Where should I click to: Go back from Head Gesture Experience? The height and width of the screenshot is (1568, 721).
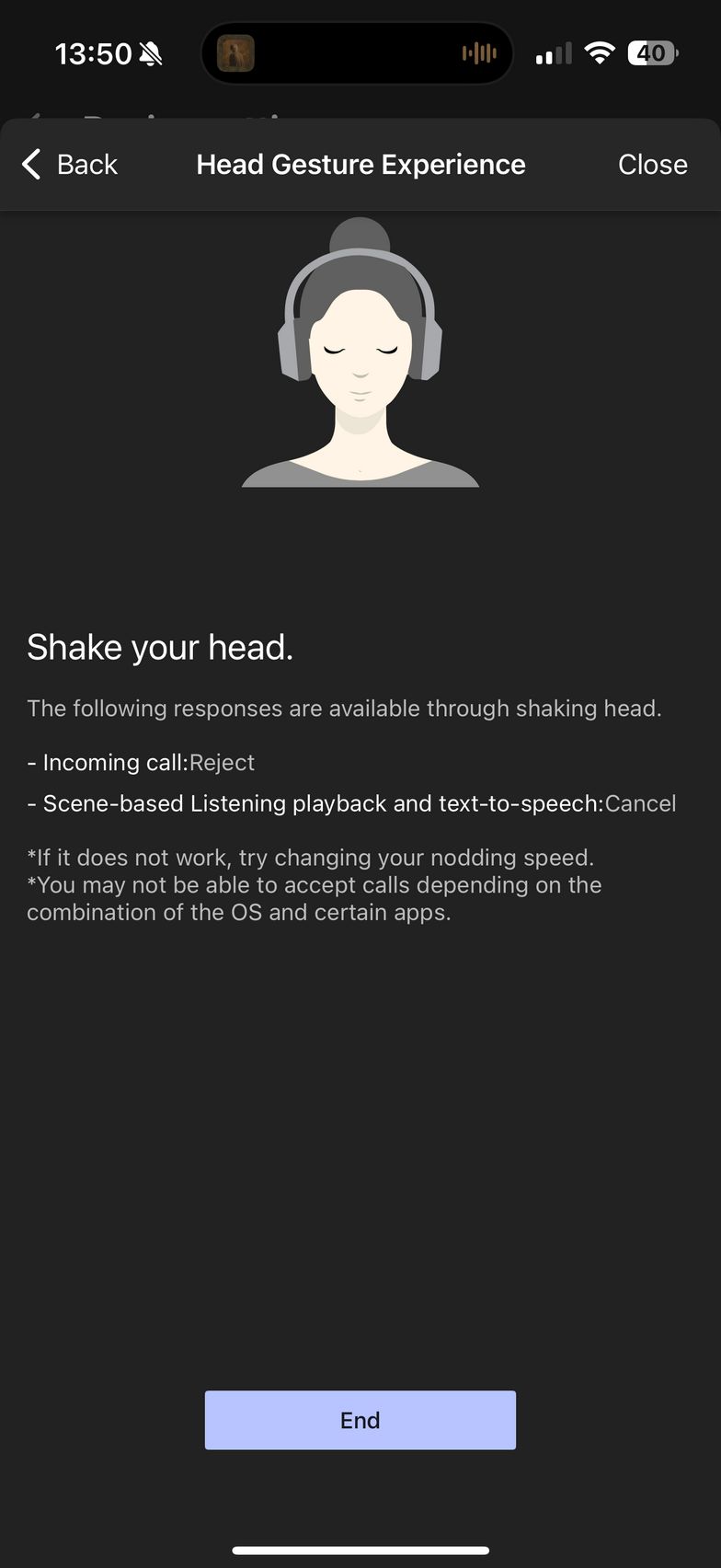coord(70,165)
